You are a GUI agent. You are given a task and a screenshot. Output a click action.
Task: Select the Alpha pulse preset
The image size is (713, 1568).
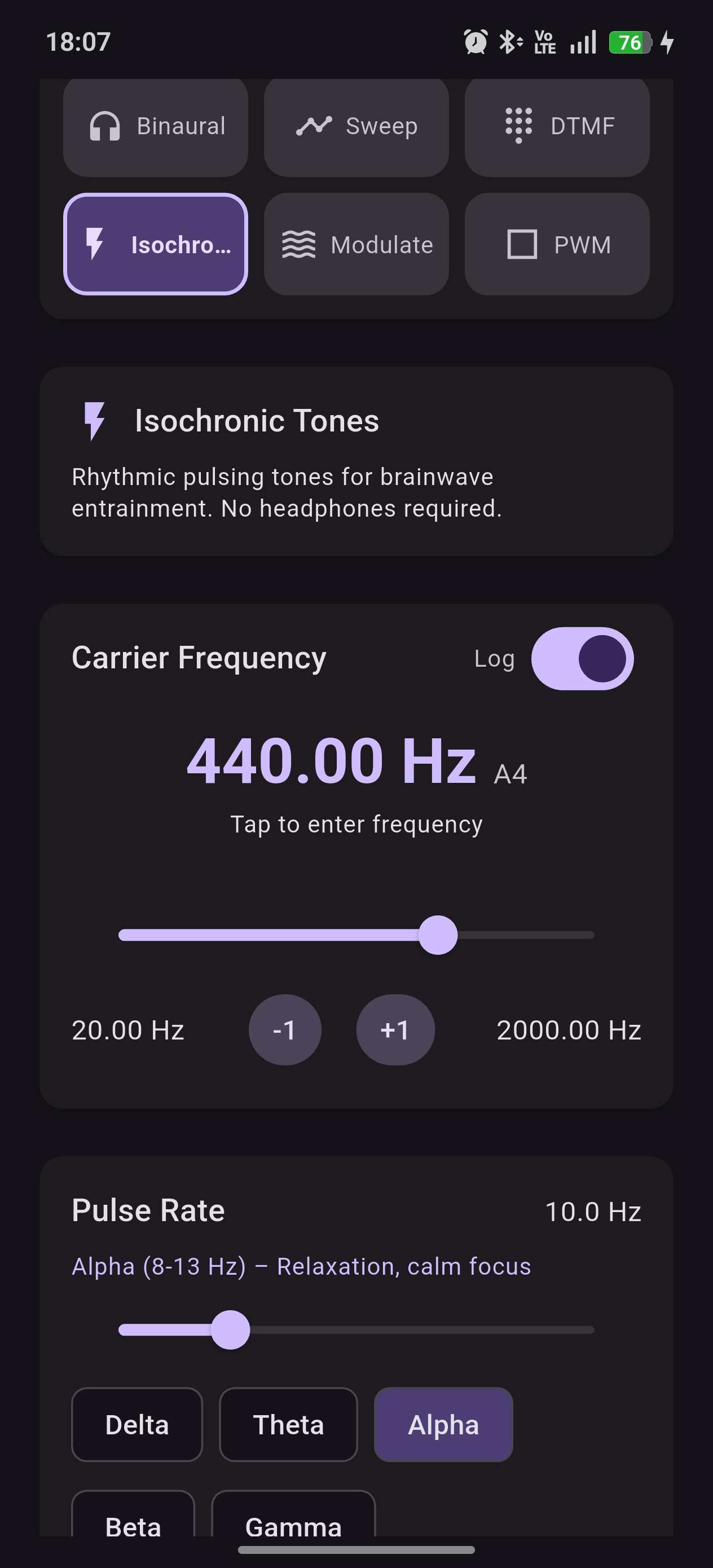443,1425
